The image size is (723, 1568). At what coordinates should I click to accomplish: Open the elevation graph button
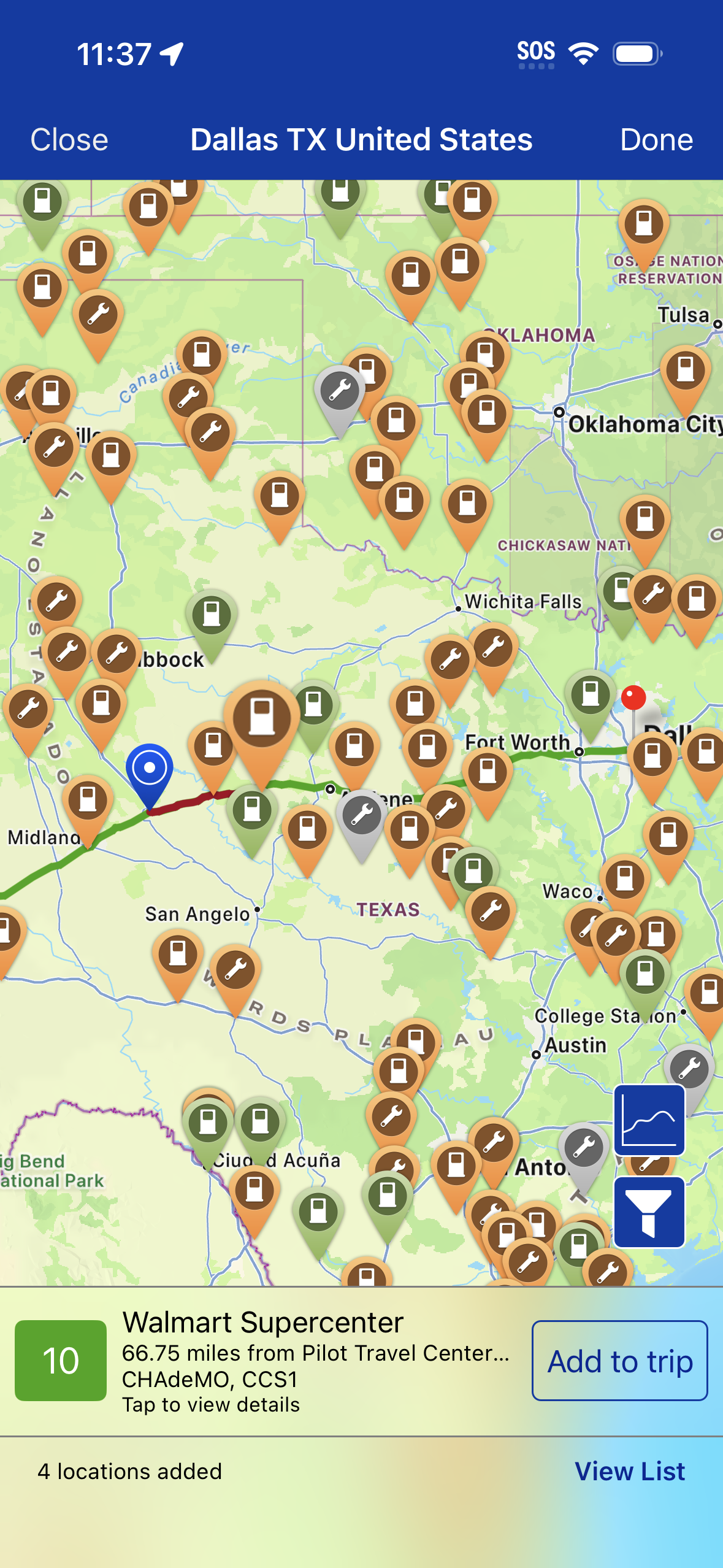(x=649, y=1120)
